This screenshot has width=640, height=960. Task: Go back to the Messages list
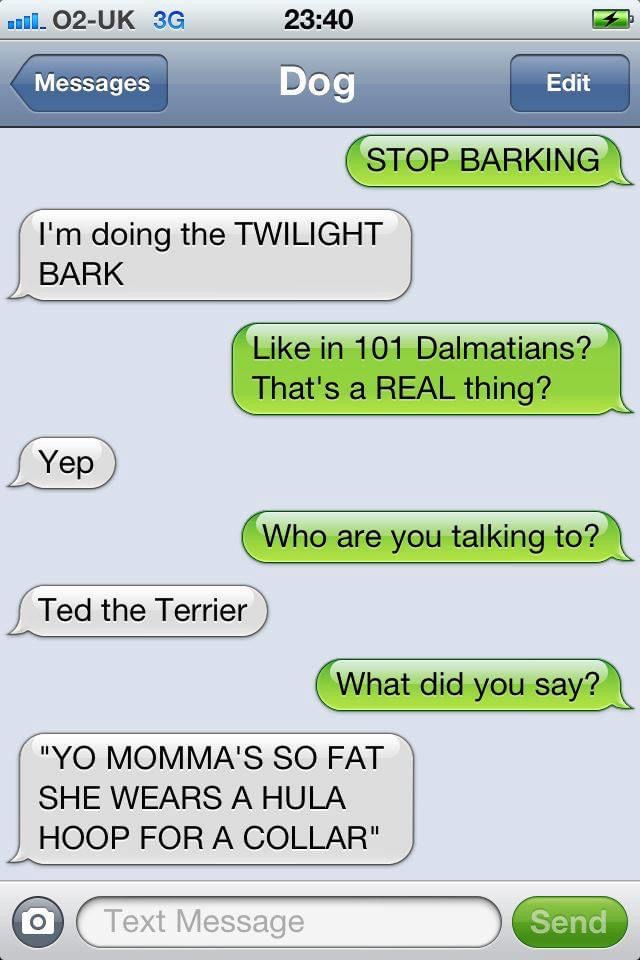point(90,83)
